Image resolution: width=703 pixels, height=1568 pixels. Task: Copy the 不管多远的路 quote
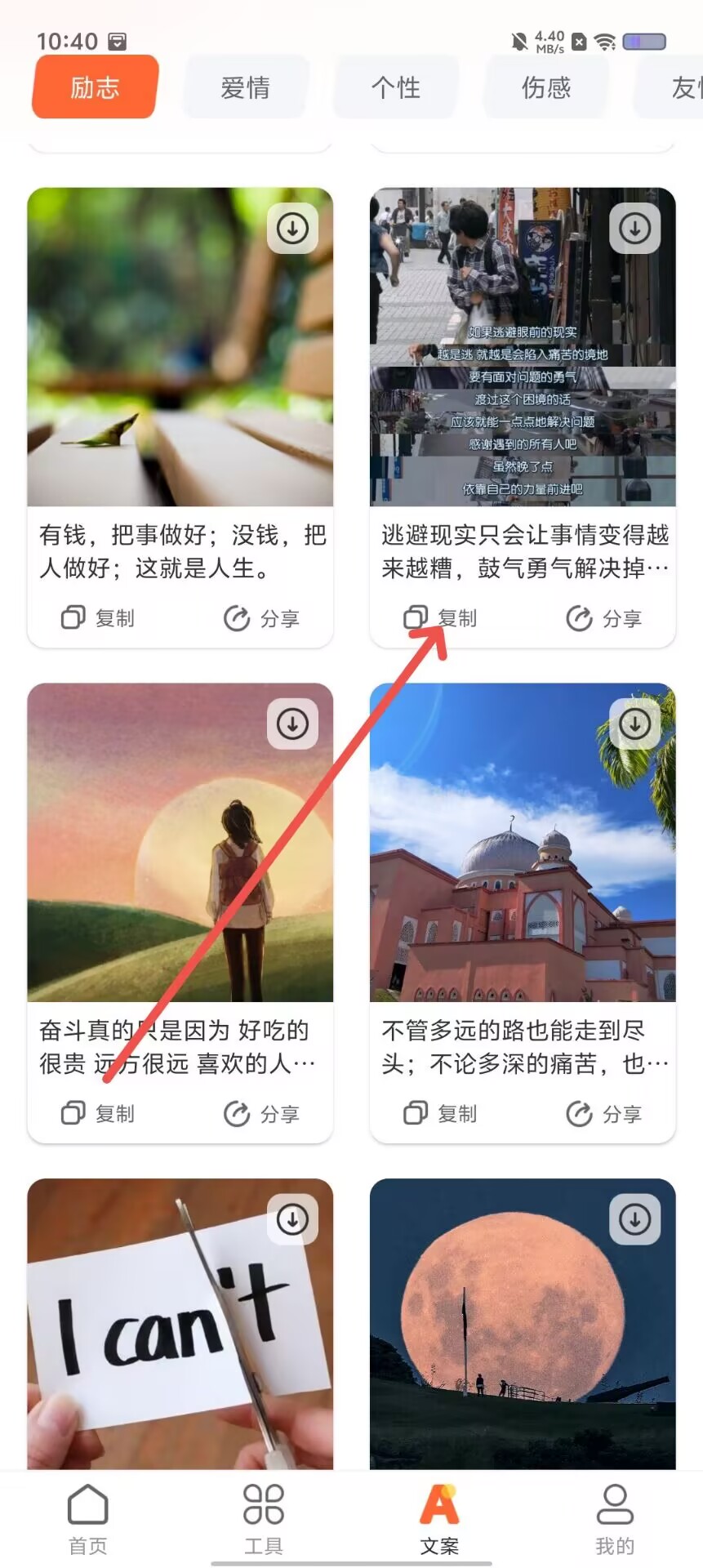[x=441, y=1113]
